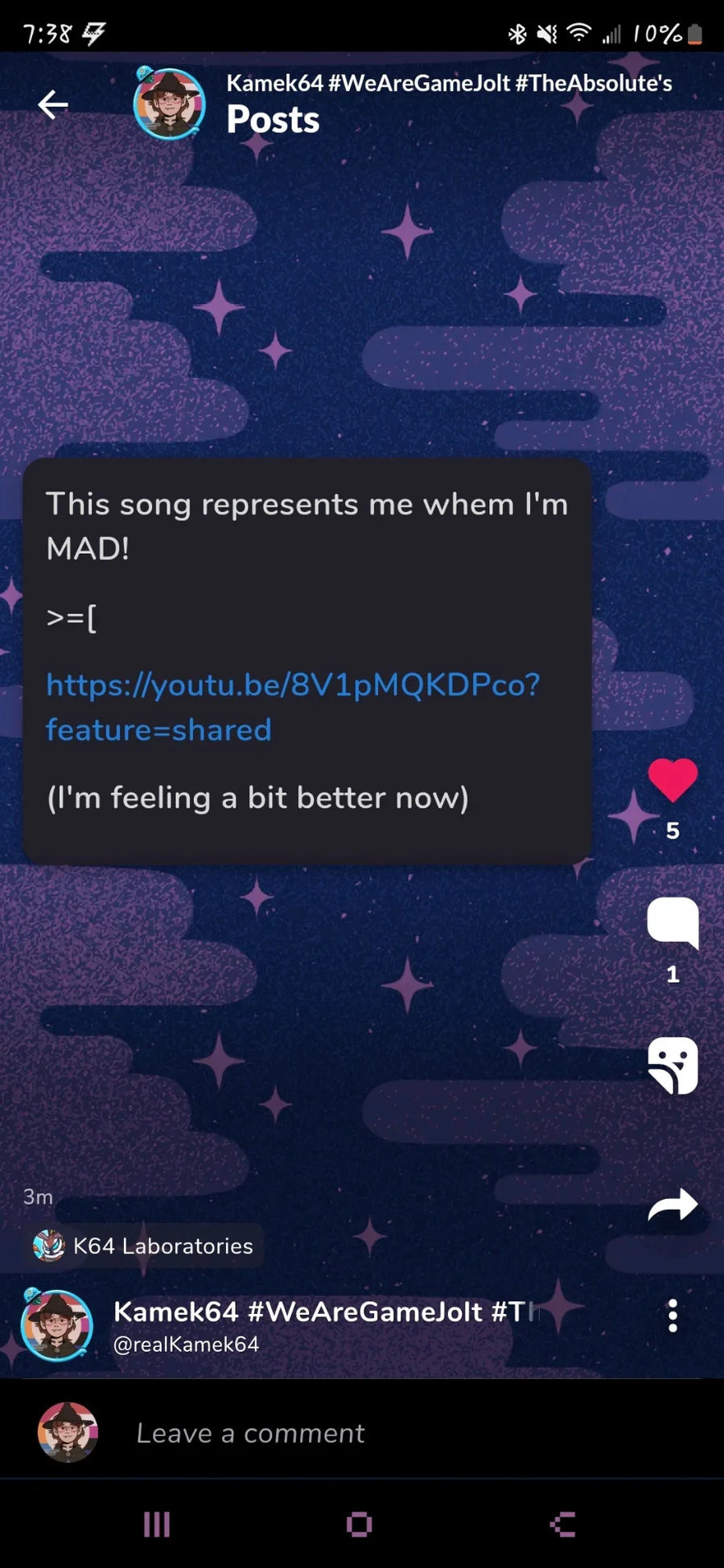Open the K64 Laboratories community chip
Image resolution: width=724 pixels, height=1568 pixels.
pyautogui.click(x=143, y=1246)
